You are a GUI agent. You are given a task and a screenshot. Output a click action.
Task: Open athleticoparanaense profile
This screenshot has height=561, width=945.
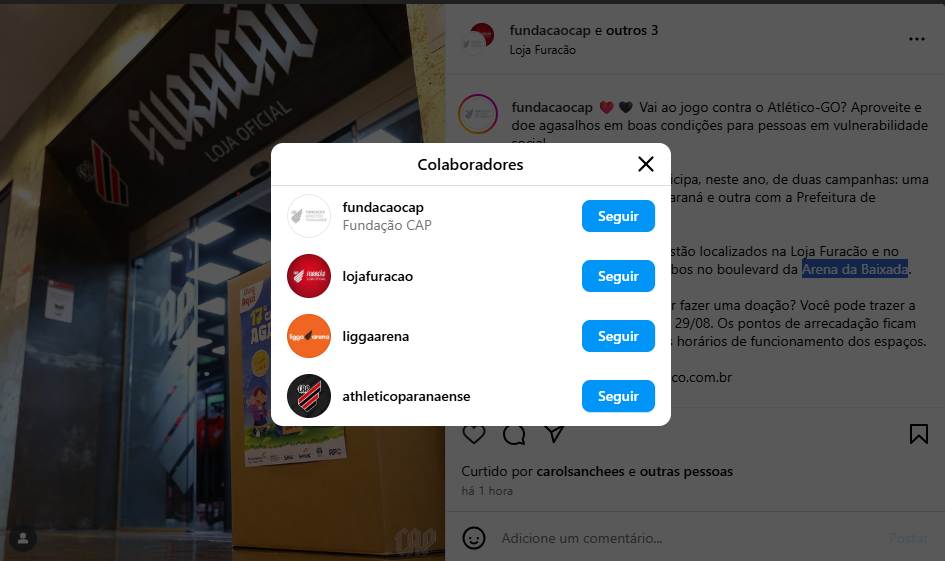click(406, 396)
